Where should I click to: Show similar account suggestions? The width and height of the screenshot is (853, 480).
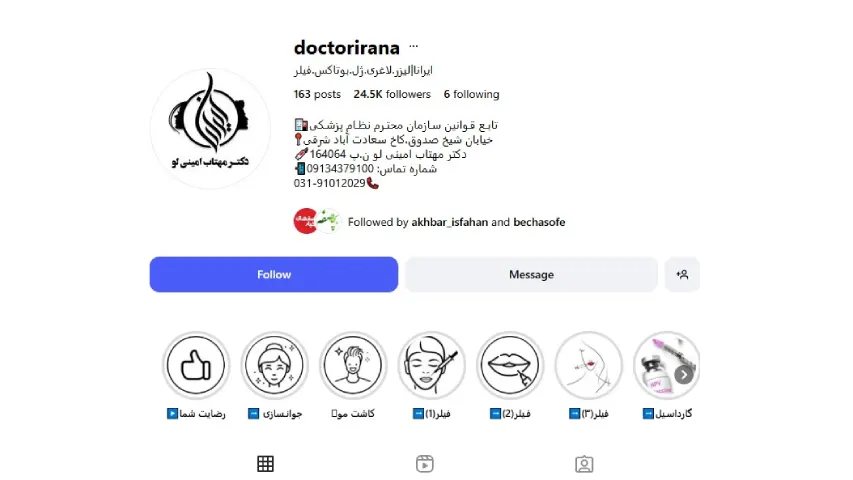click(x=682, y=274)
